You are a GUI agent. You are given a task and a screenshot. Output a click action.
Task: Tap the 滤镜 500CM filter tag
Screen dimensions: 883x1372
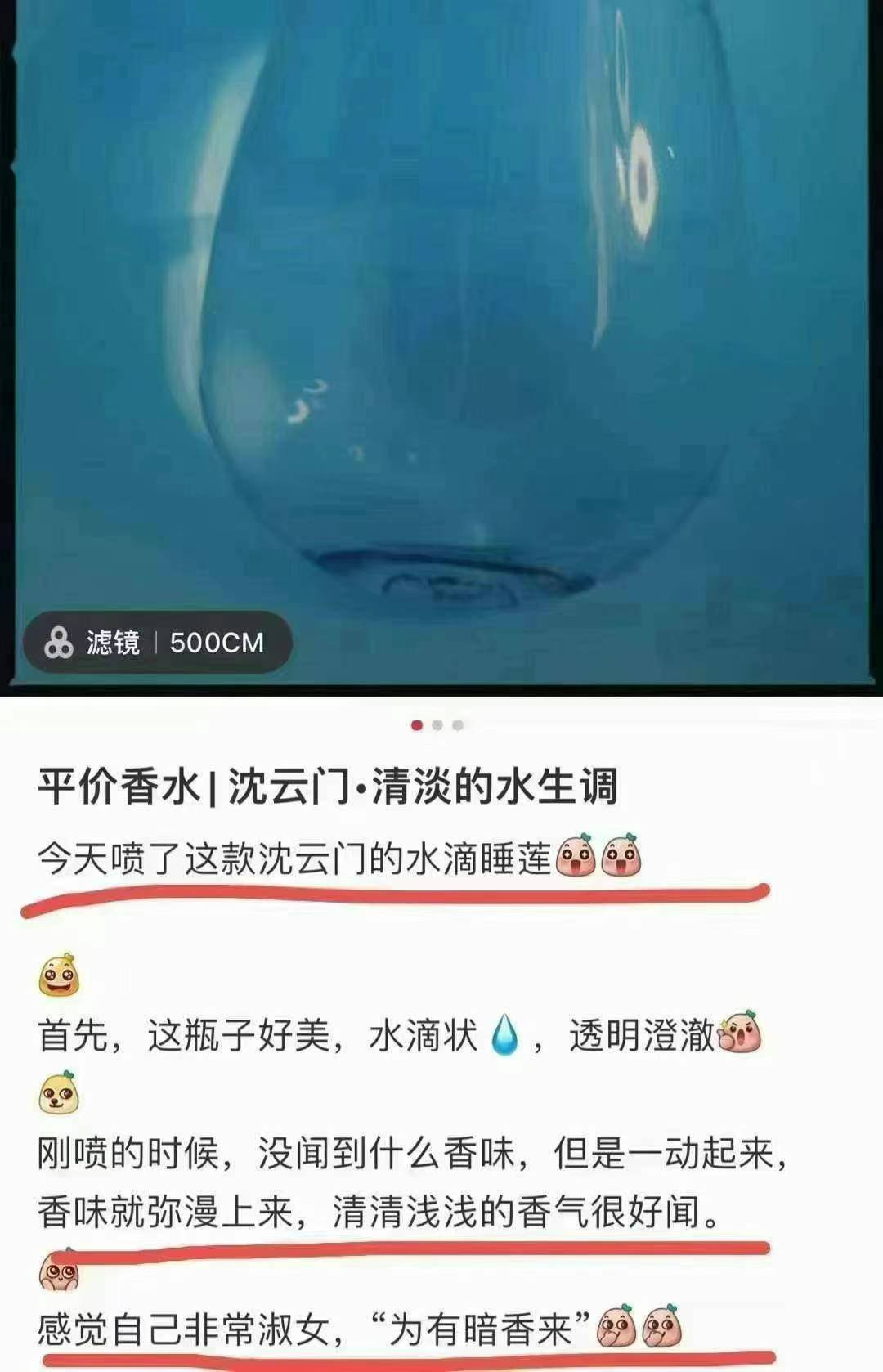(x=157, y=643)
